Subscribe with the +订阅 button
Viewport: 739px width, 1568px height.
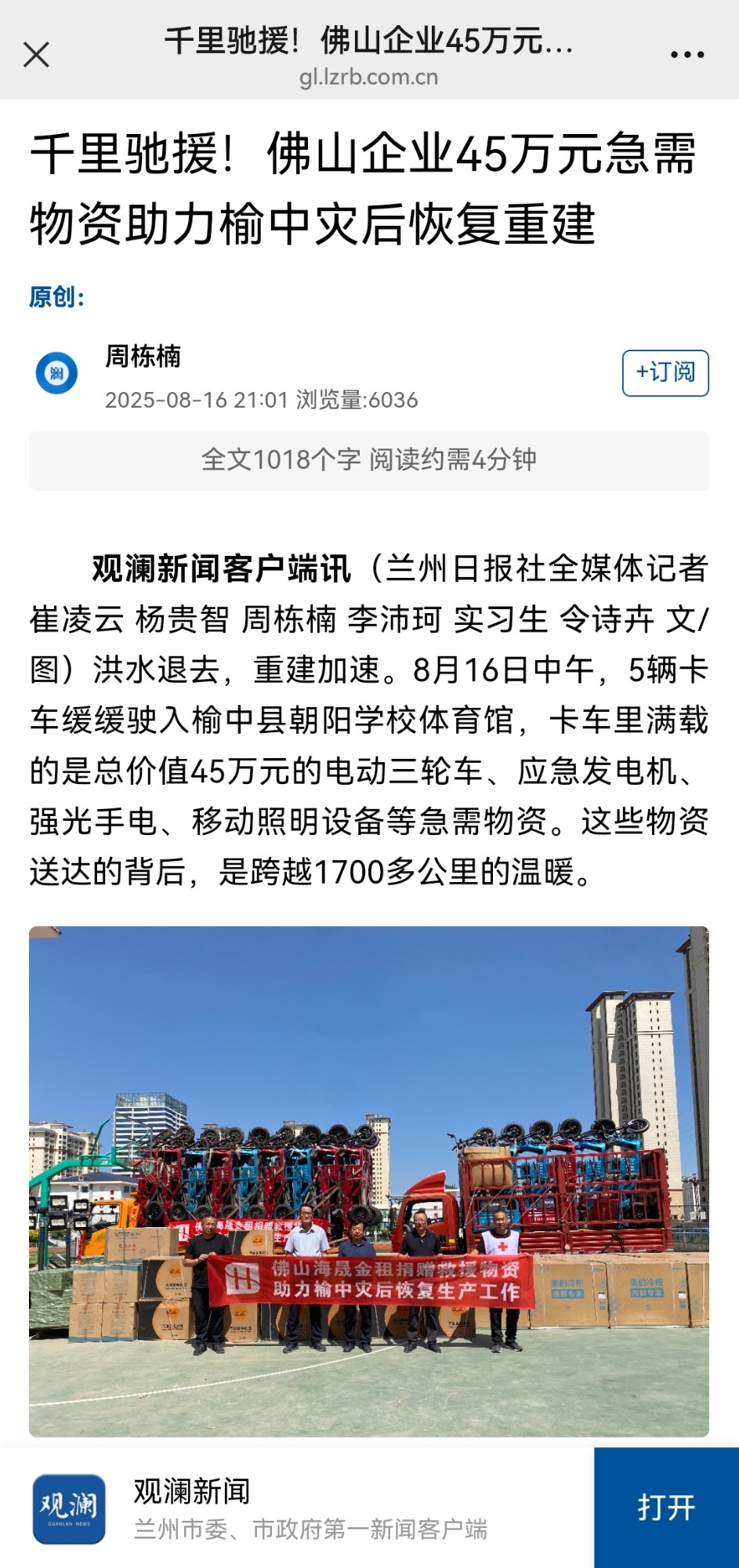665,372
